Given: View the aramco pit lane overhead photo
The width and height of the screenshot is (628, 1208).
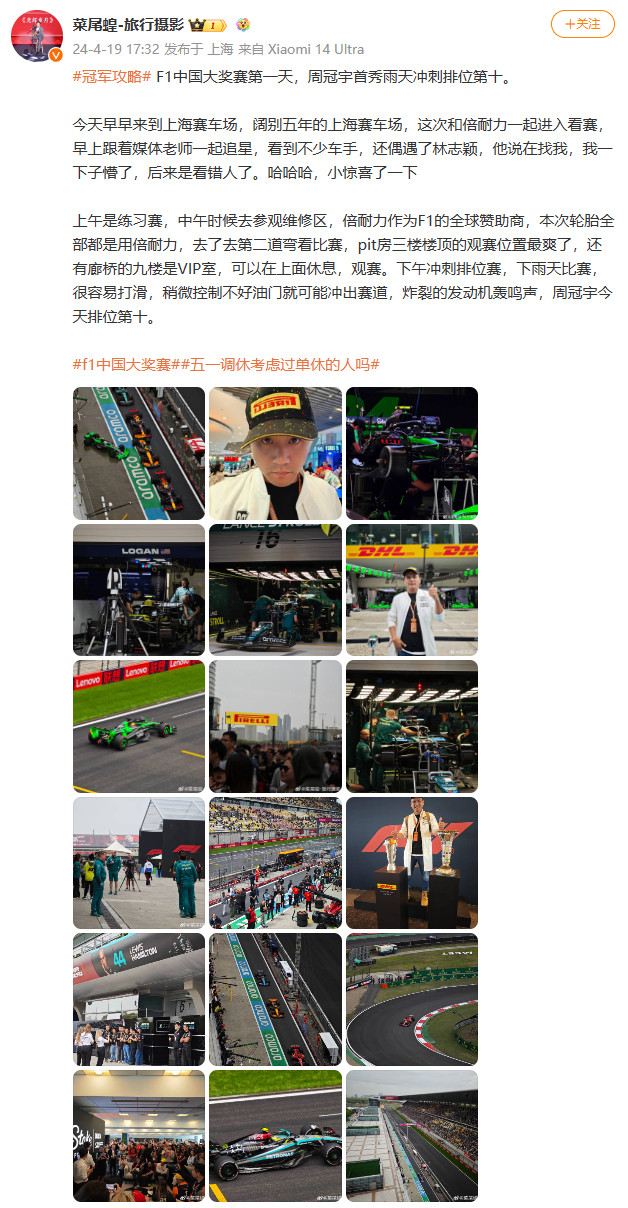Looking at the screenshot, I should point(138,453).
